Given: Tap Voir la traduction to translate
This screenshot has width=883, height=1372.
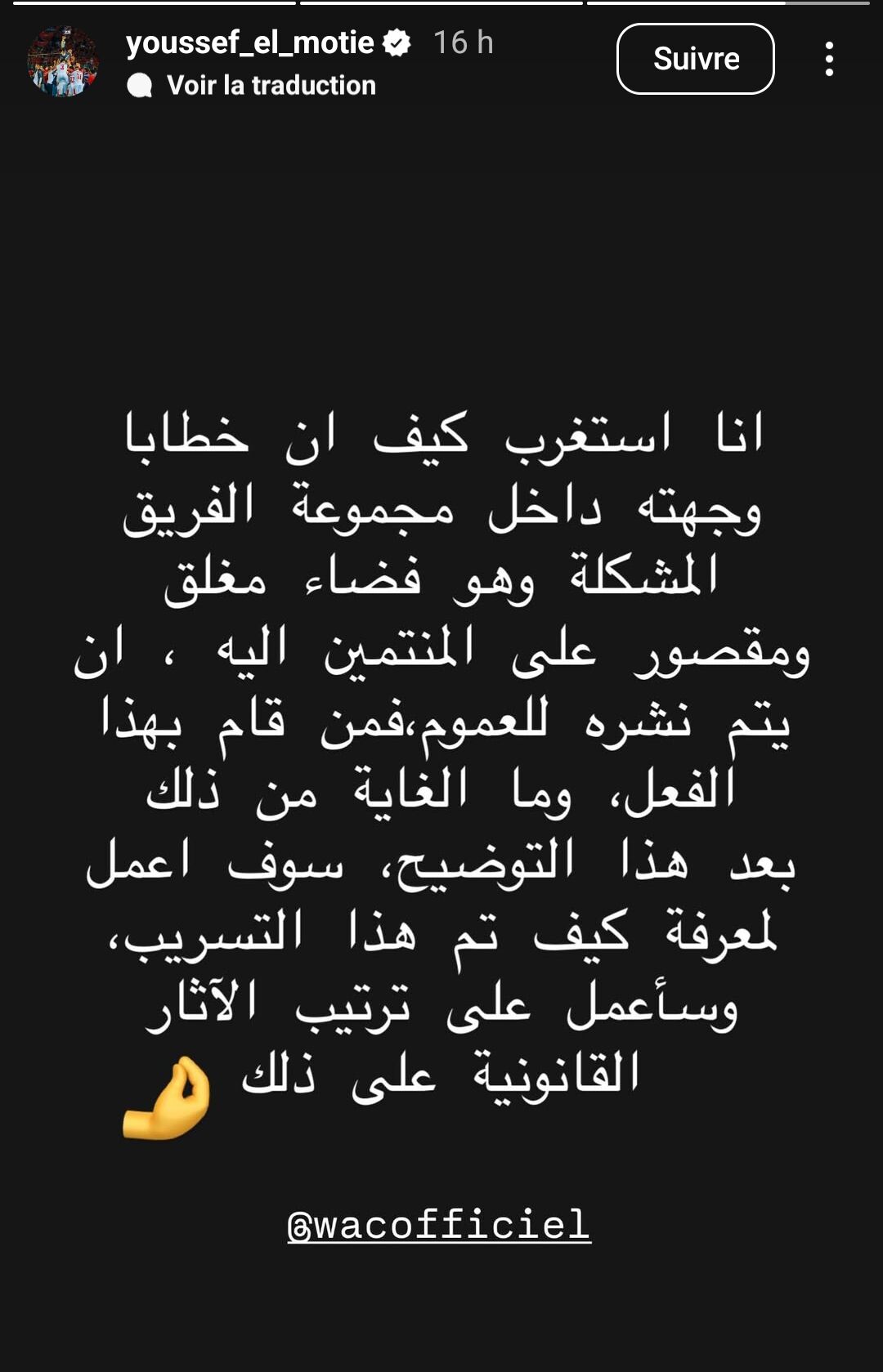Looking at the screenshot, I should (x=271, y=85).
